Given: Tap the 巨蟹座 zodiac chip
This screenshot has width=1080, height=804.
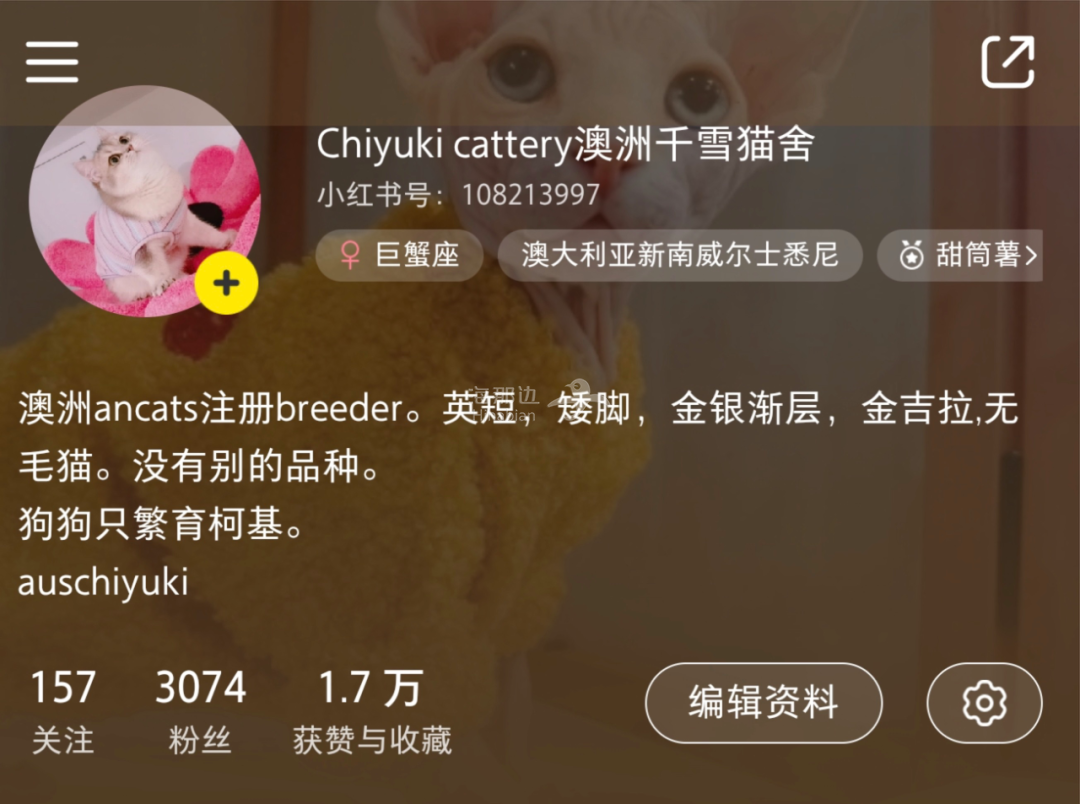Looking at the screenshot, I should click(x=399, y=255).
